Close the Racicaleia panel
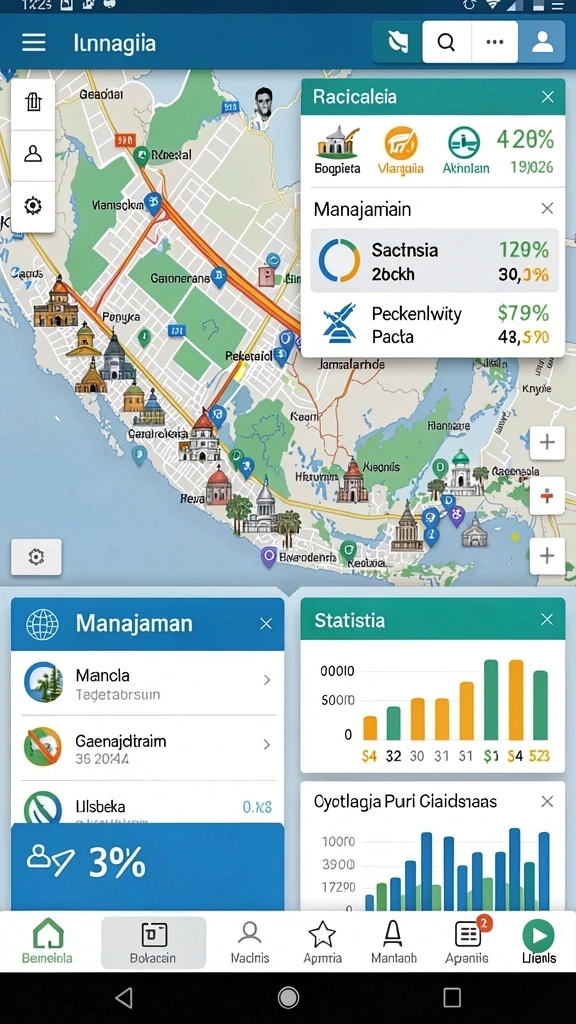Screen dimensions: 576x1024 point(547,97)
